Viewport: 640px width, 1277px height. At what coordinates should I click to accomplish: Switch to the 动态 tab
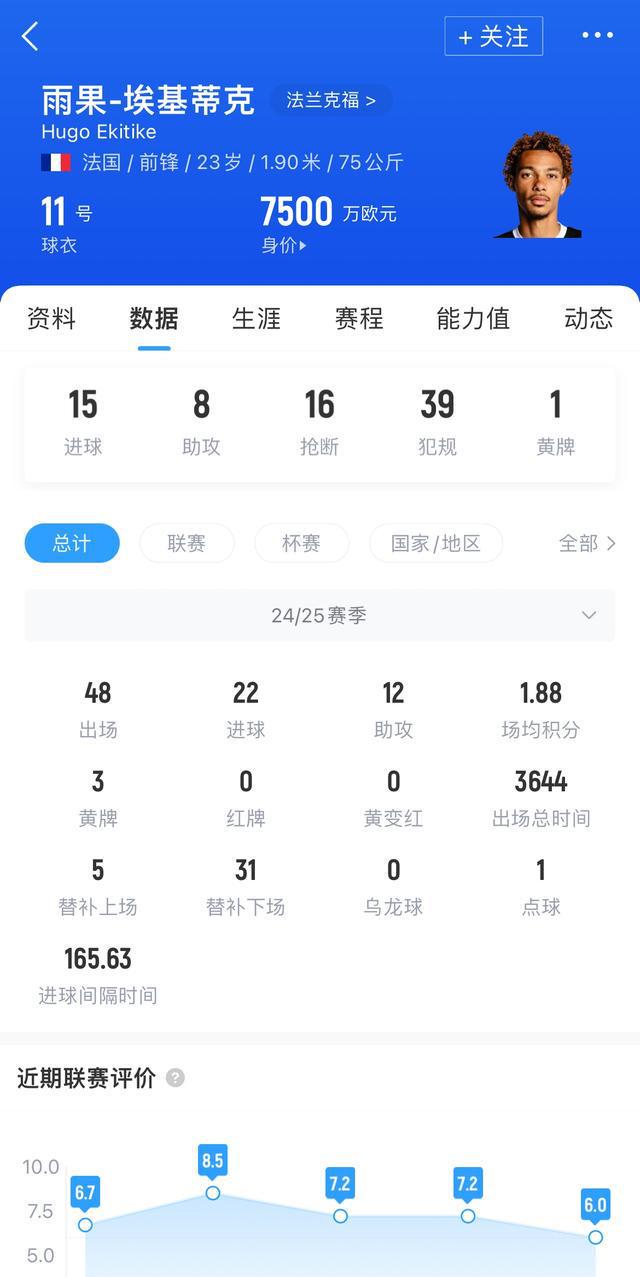(588, 318)
